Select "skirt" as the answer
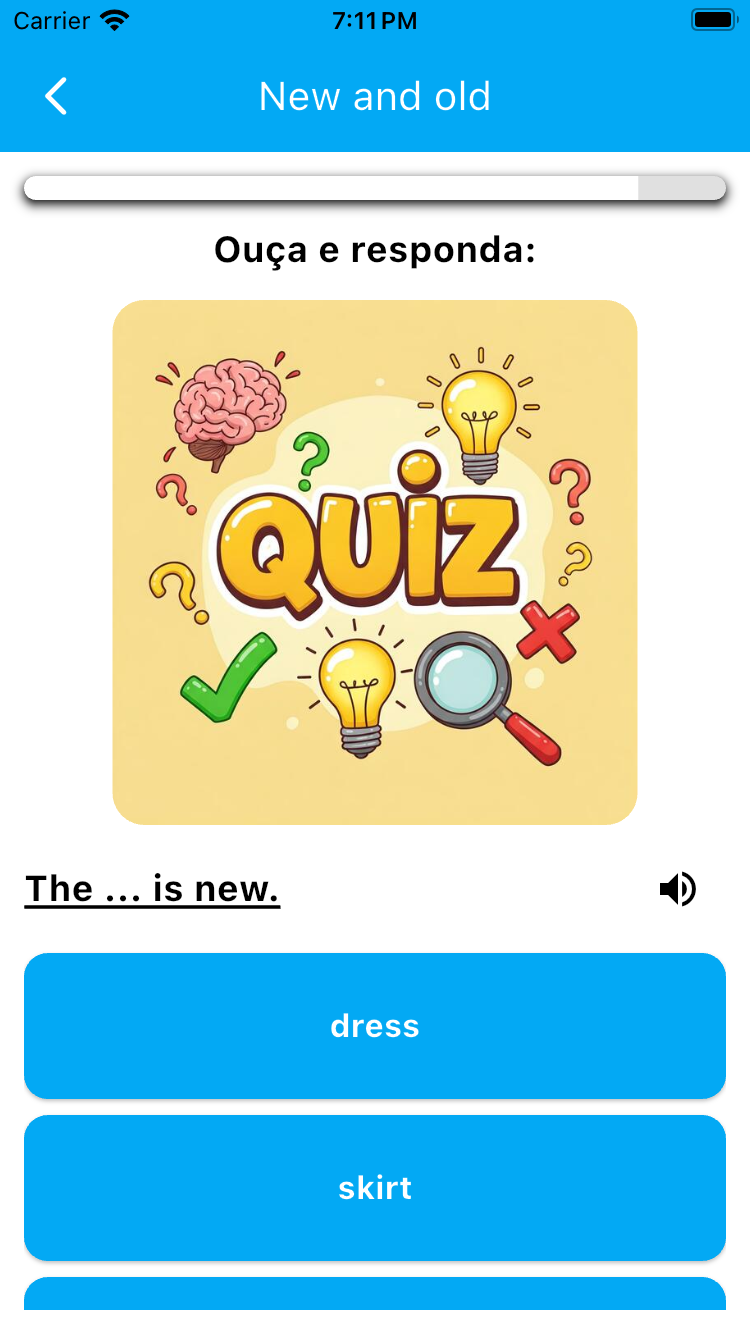This screenshot has height=1334, width=750. [x=375, y=1188]
